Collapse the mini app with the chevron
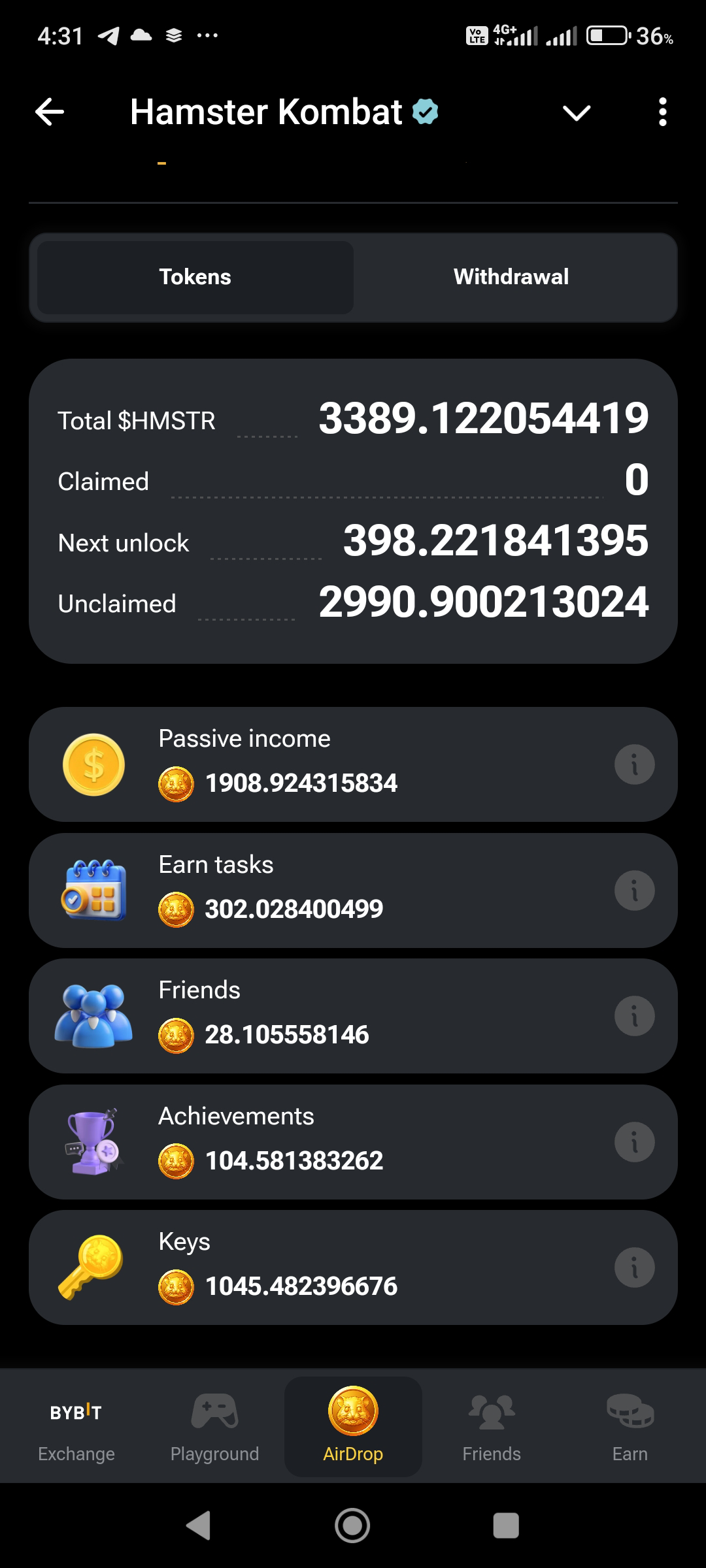The width and height of the screenshot is (706, 1568). (x=576, y=113)
